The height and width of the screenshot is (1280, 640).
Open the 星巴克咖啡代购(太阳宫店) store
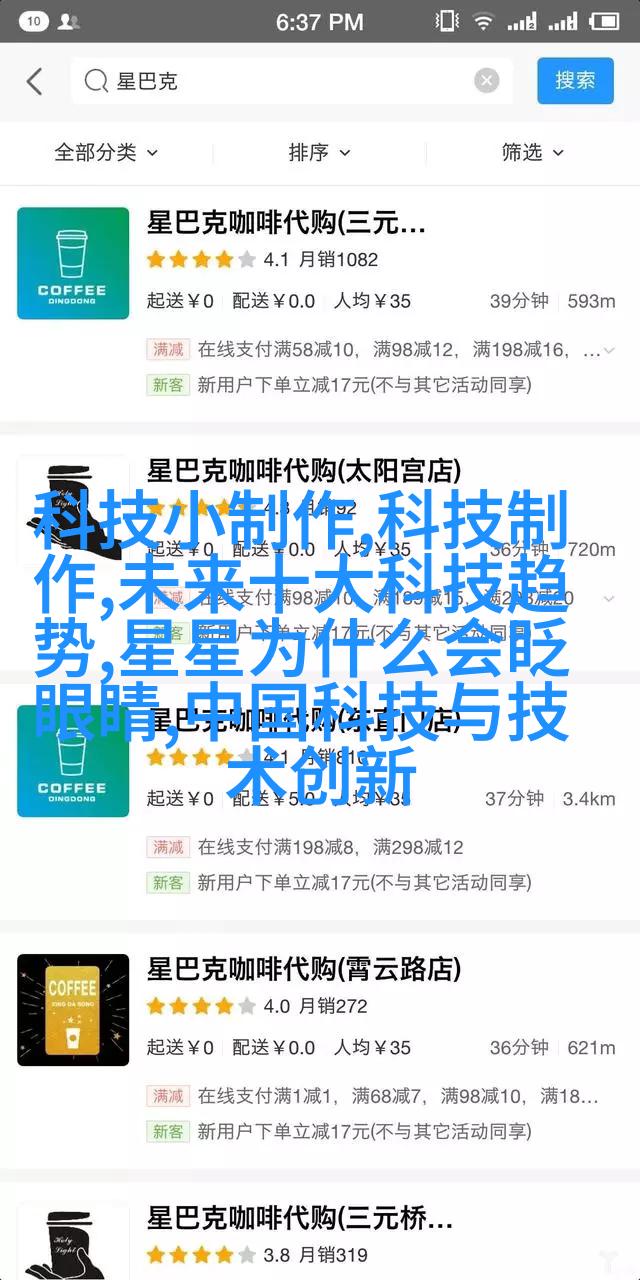(304, 470)
